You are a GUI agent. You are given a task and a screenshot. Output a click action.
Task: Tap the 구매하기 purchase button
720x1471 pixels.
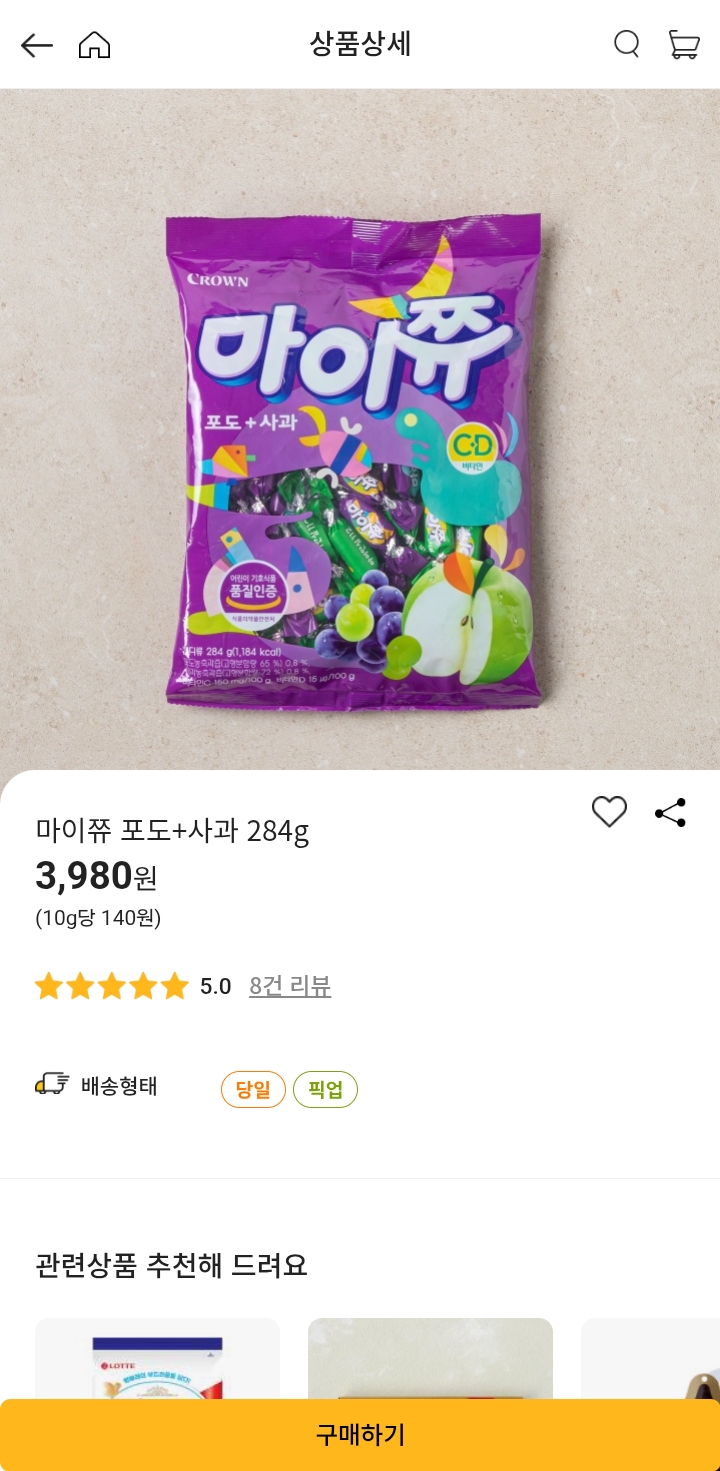coord(360,1433)
